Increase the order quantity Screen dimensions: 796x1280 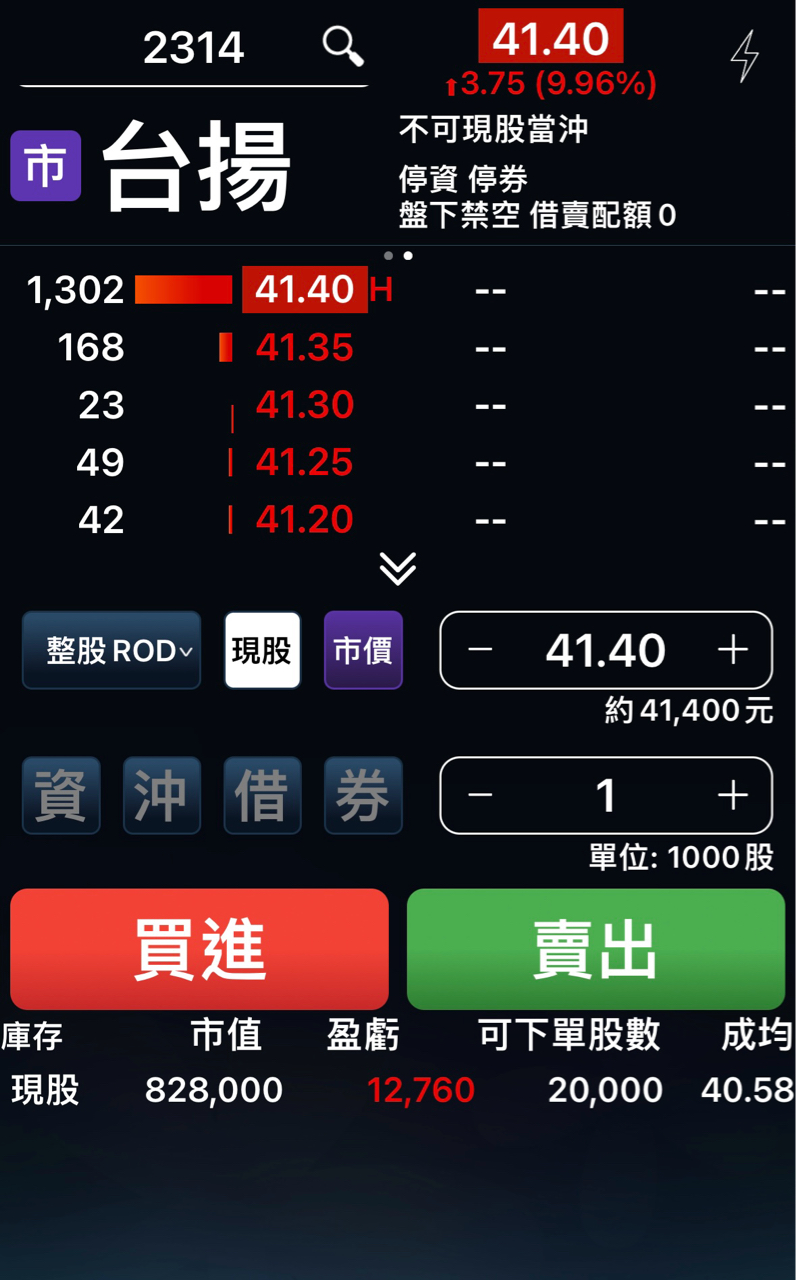(x=732, y=796)
